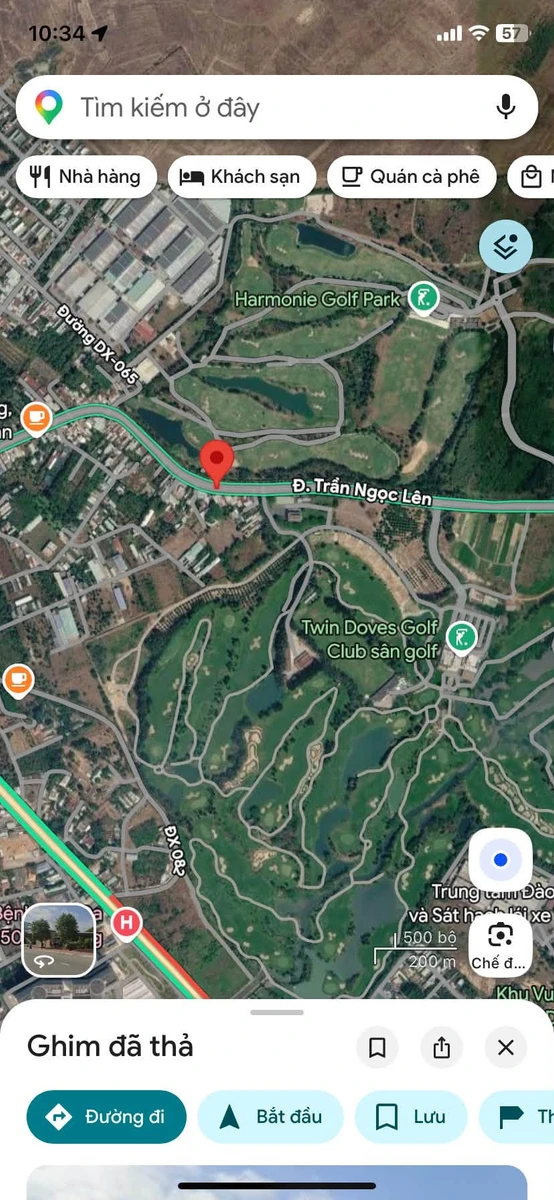Image resolution: width=554 pixels, height=1200 pixels.
Task: Tap the Lưu button
Action: click(411, 1117)
